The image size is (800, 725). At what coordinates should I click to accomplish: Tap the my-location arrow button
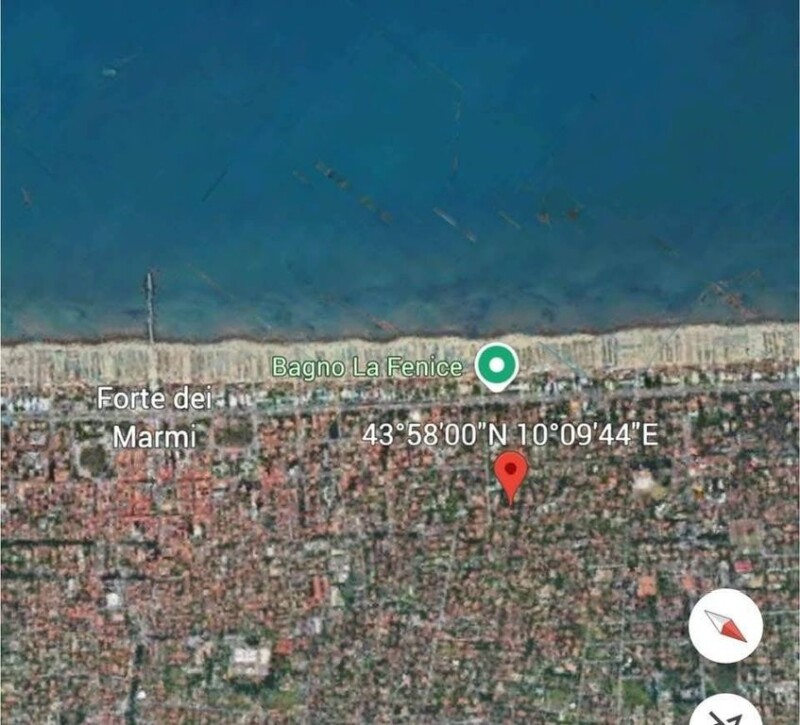click(726, 714)
